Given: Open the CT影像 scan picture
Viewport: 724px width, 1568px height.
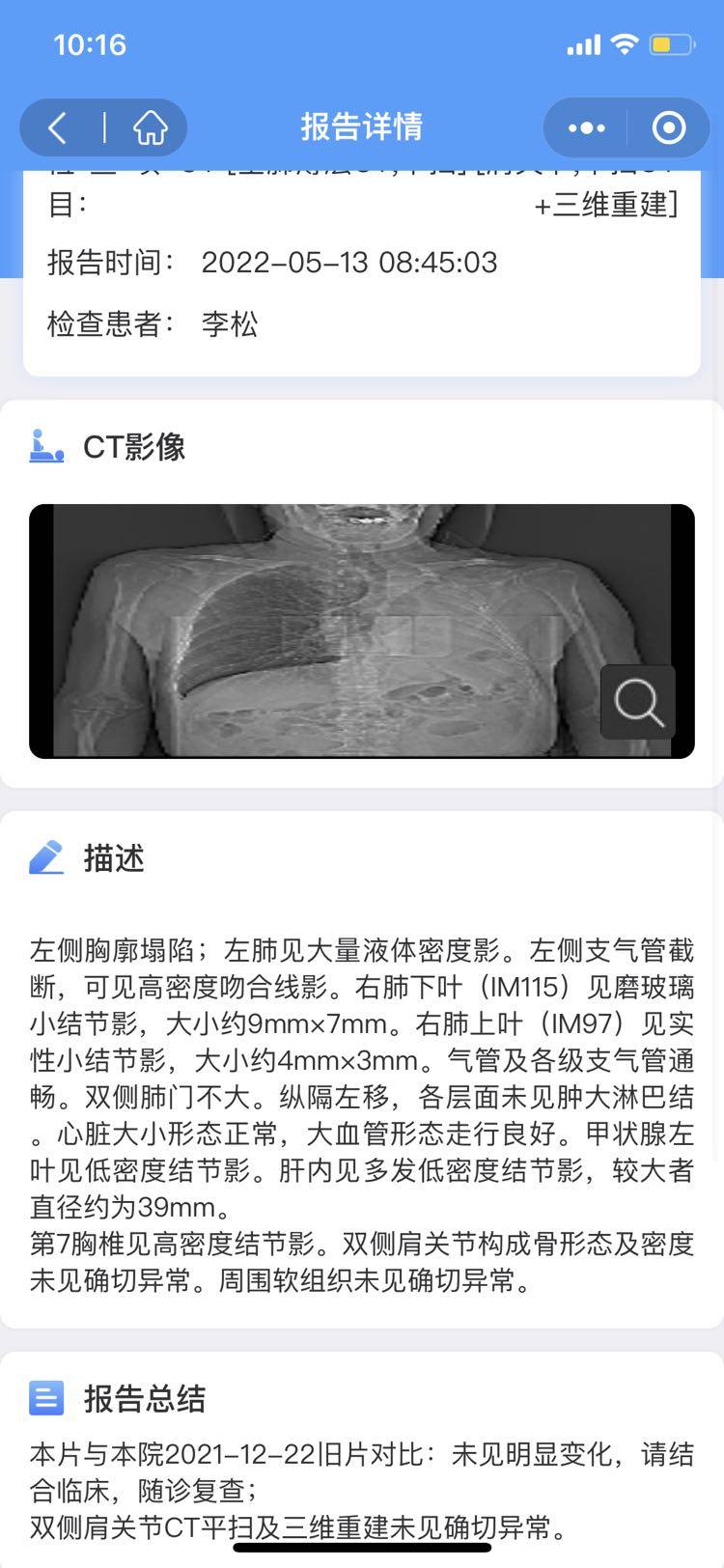Looking at the screenshot, I should click(x=328, y=630).
